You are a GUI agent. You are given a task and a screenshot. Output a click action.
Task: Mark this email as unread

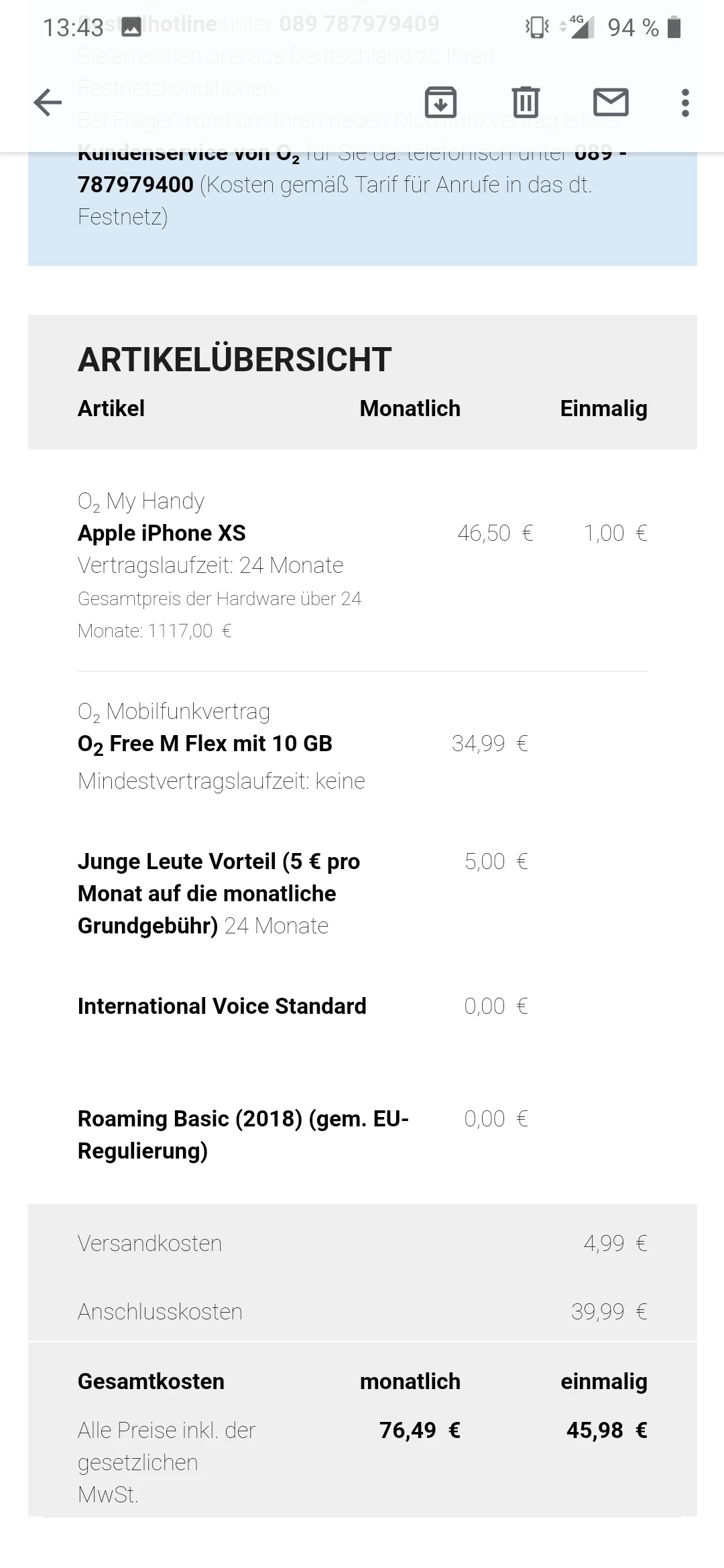611,103
